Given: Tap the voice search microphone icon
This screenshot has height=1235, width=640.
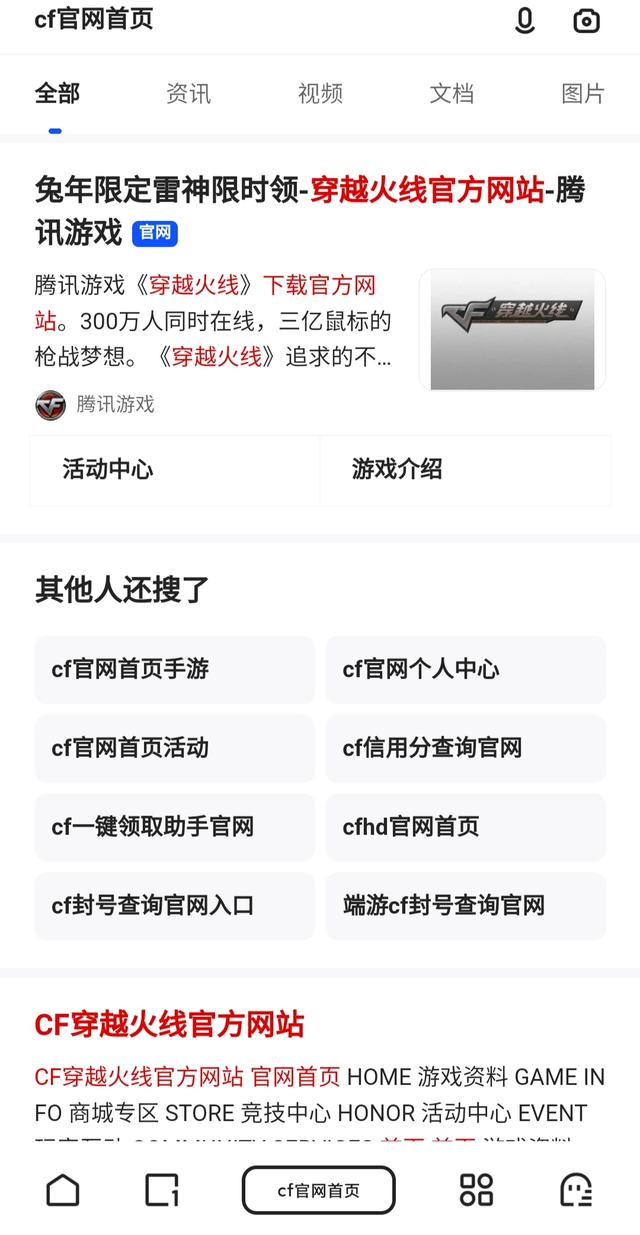Looking at the screenshot, I should click(524, 20).
